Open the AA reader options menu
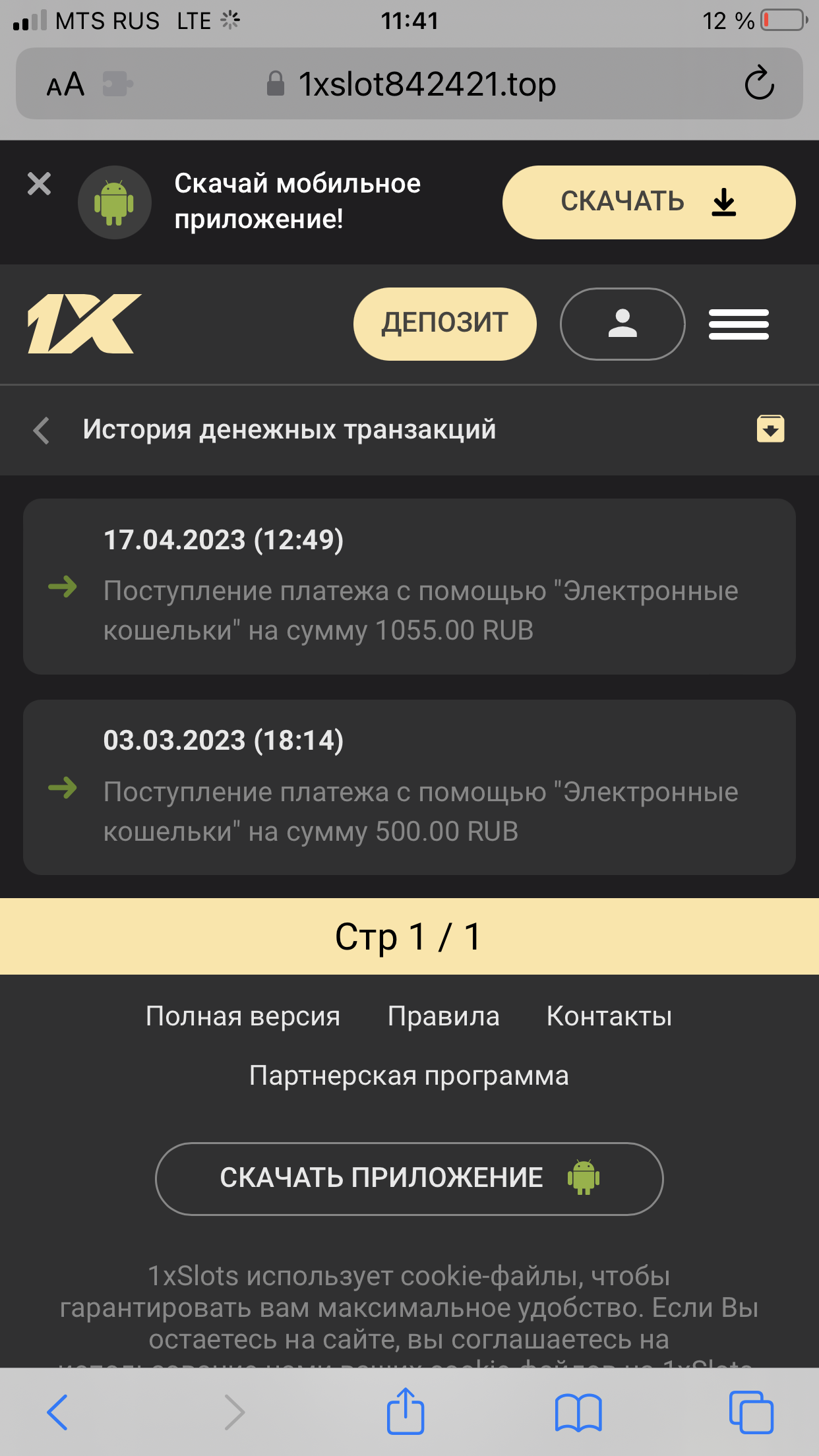 (x=65, y=84)
